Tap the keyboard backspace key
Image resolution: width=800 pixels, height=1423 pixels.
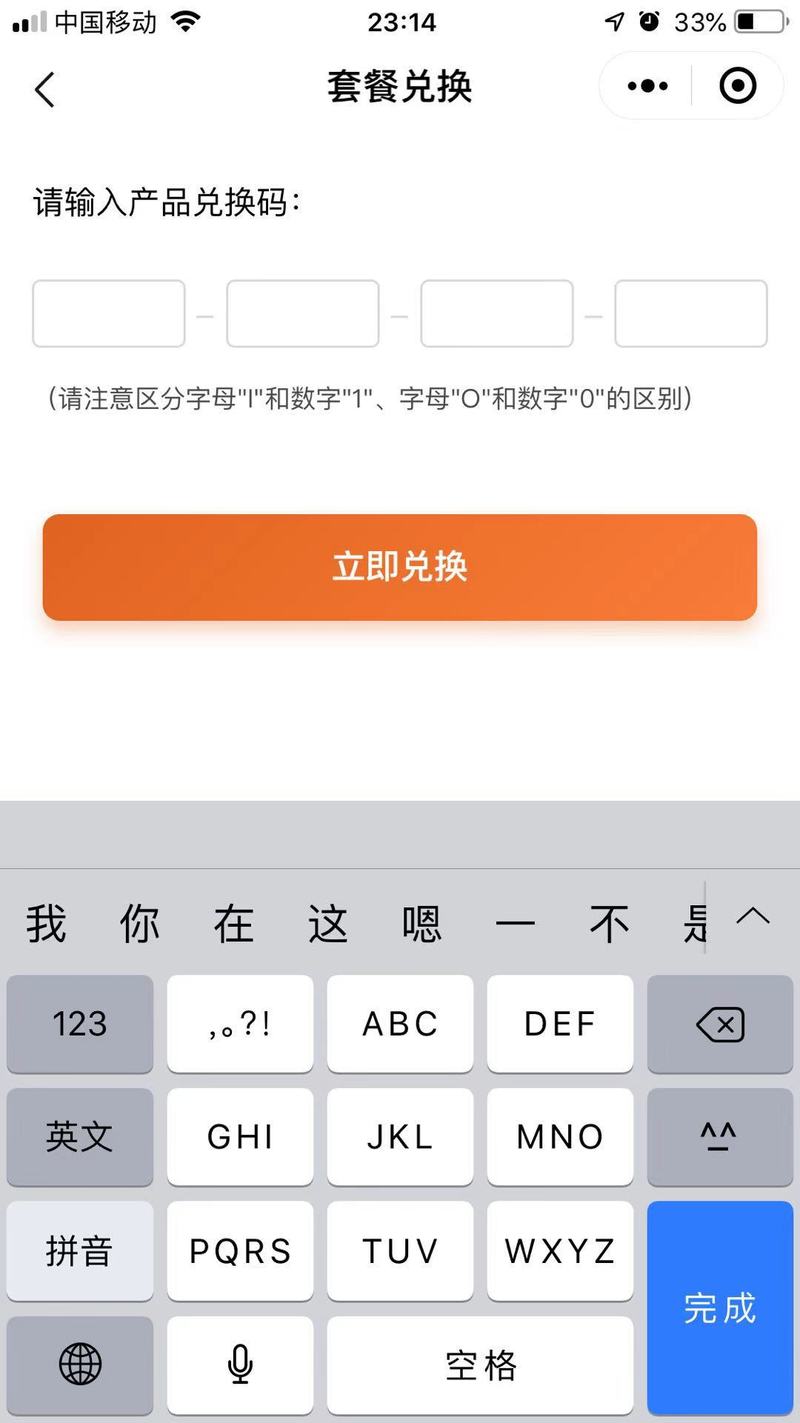tap(720, 1024)
